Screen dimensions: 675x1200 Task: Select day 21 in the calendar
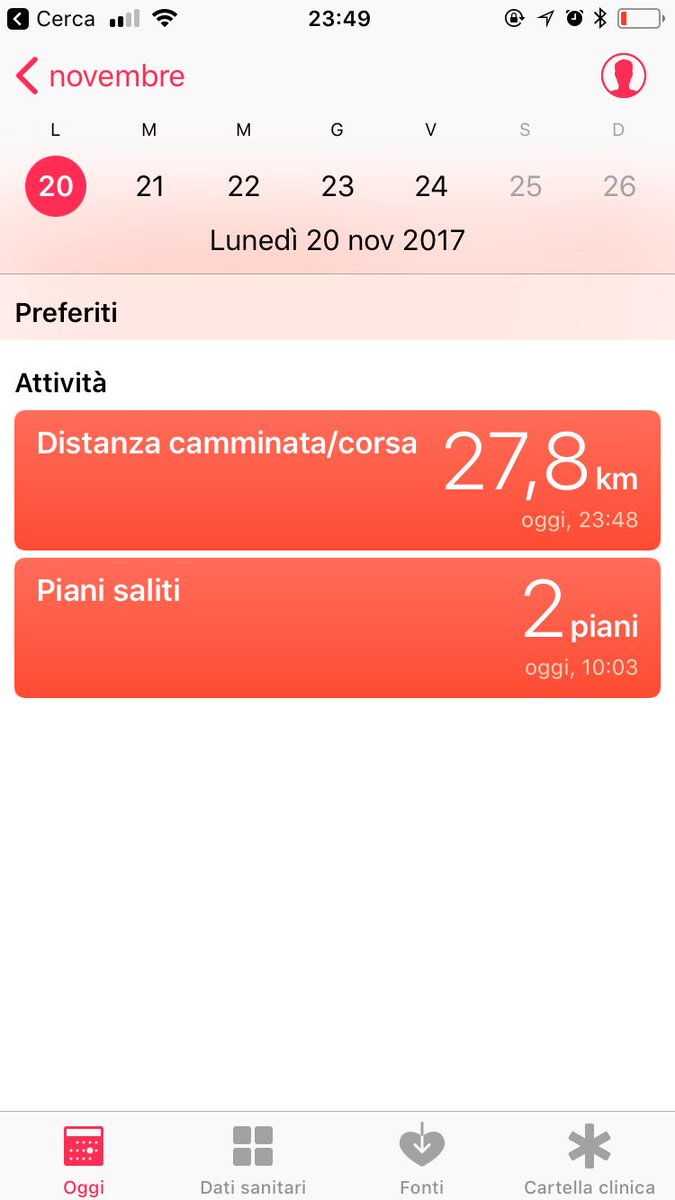click(x=150, y=186)
